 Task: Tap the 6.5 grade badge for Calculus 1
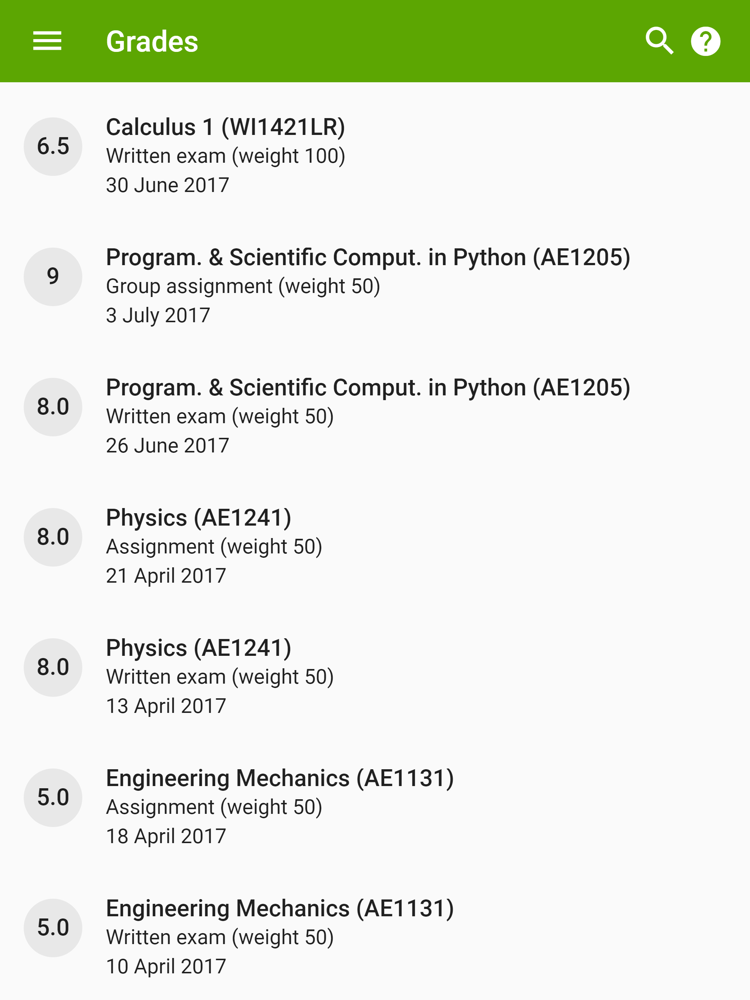click(x=52, y=146)
